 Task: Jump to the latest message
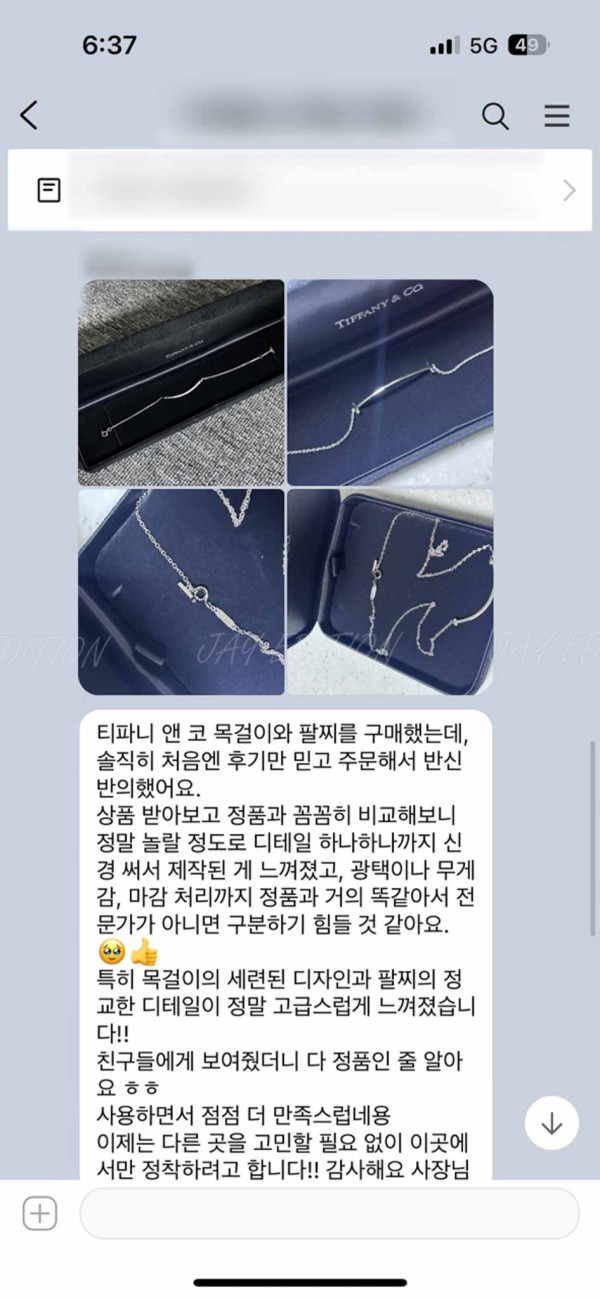(551, 1123)
